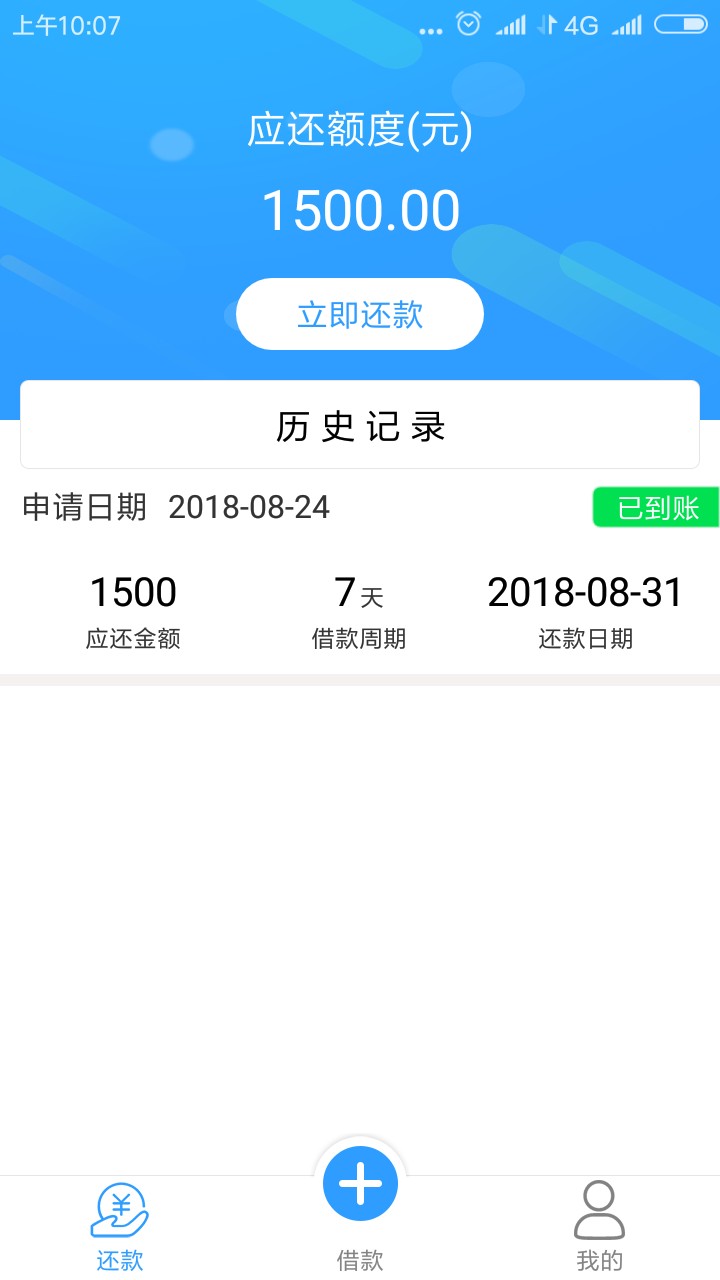This screenshot has height=1280, width=720.
Task: Switch to the 我的 profile tab
Action: tap(600, 1227)
